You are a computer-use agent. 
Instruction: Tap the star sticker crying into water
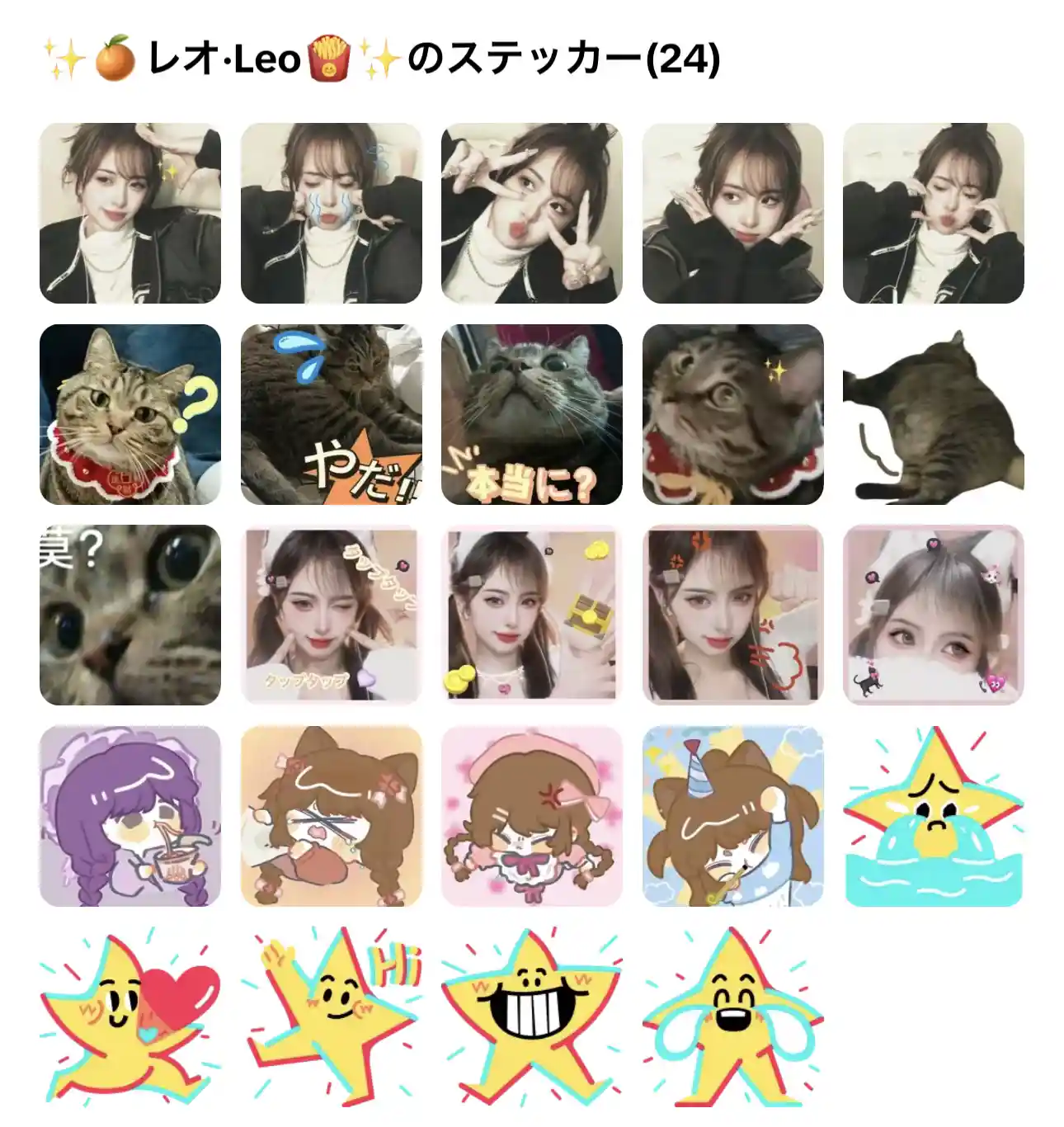point(933,816)
